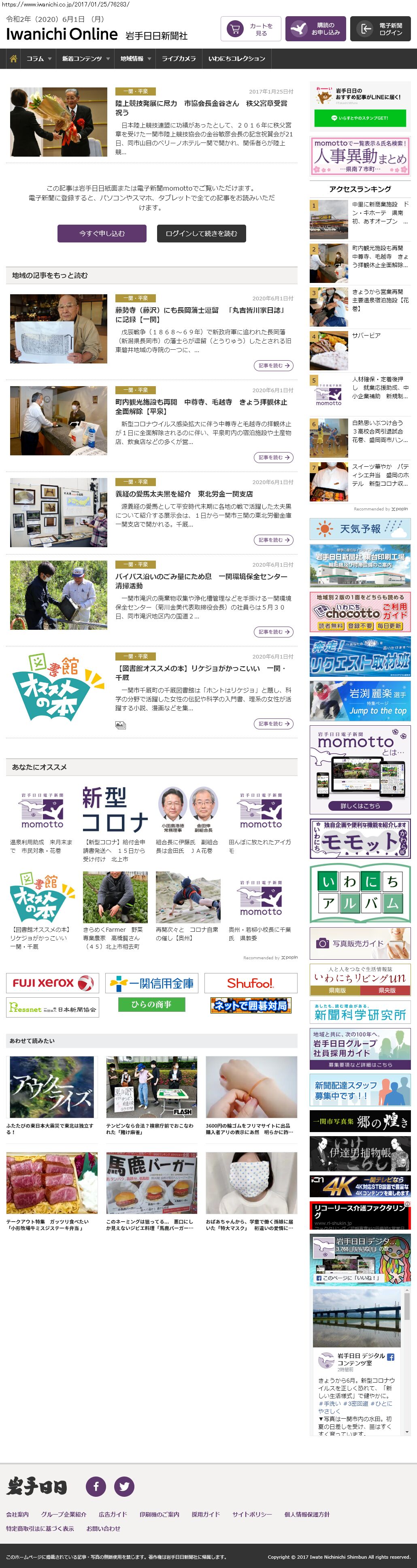Open Twitter icon in footer
Image resolution: width=417 pixels, height=1568 pixels.
(124, 1486)
